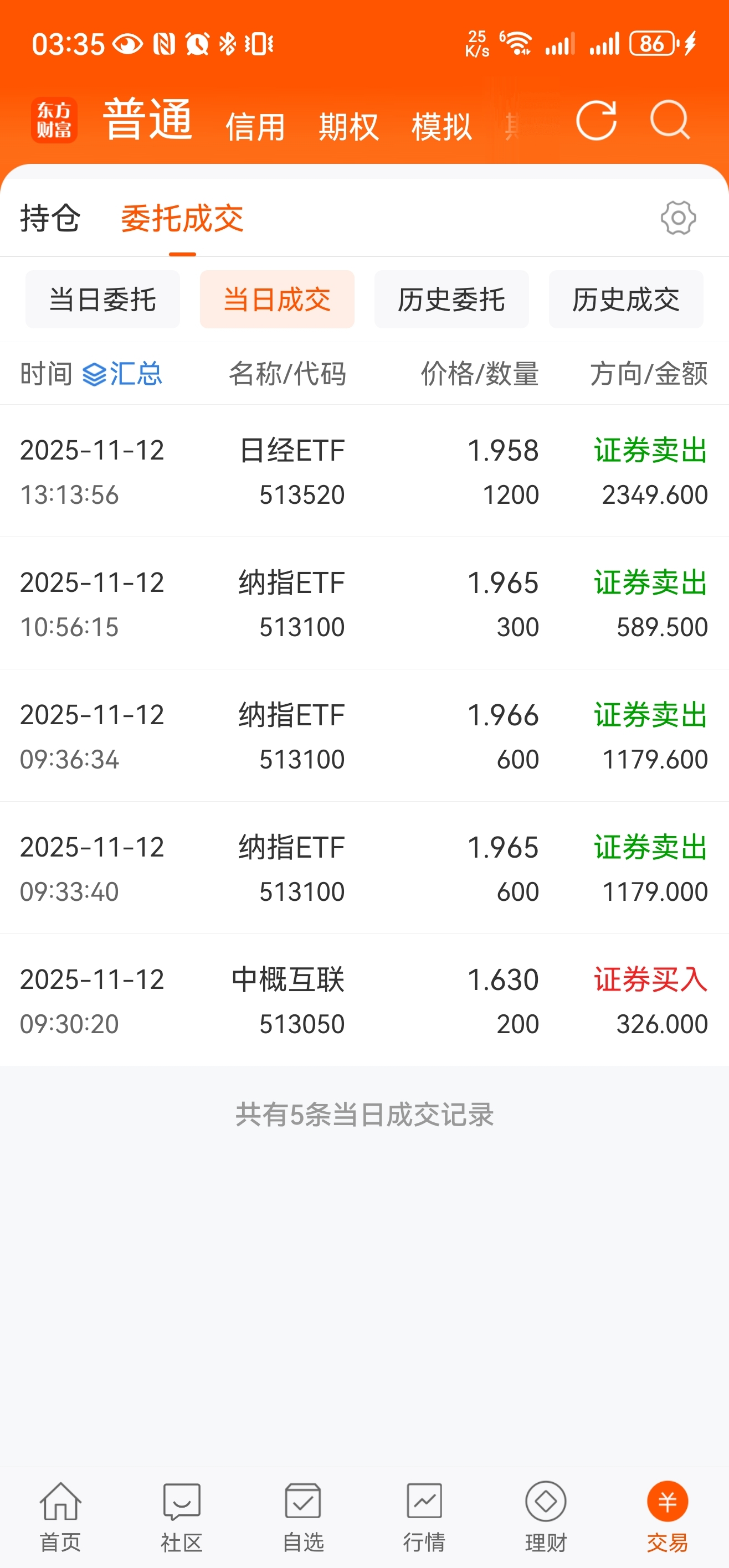View 历史成交 records

coord(625,300)
